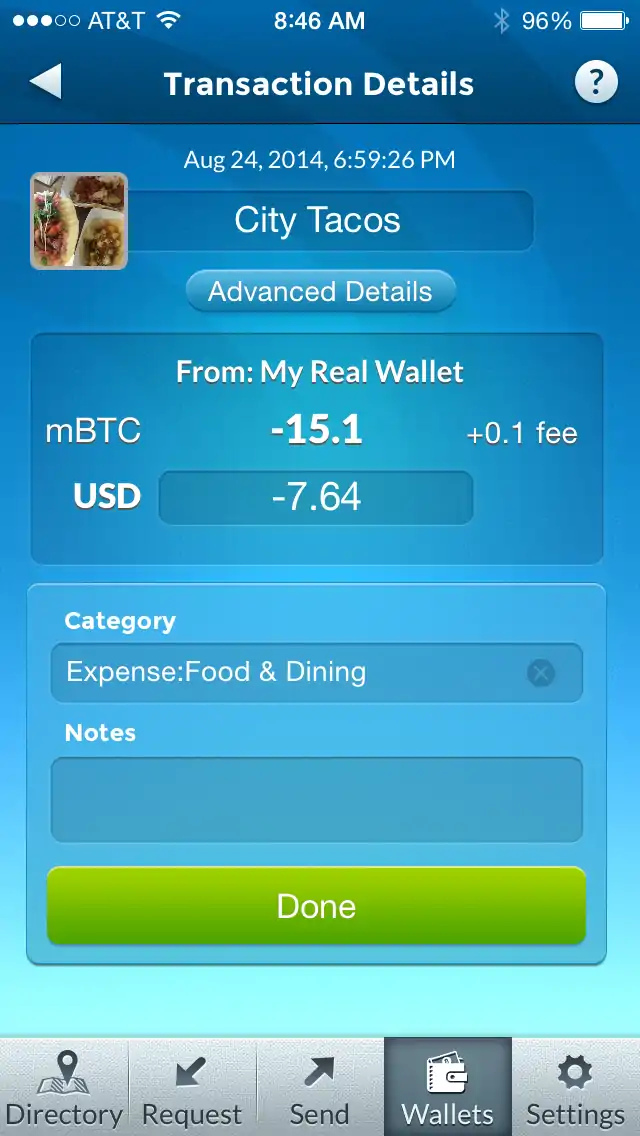Viewport: 640px width, 1136px height.
Task: Switch to the Request tab
Action: tap(192, 1087)
